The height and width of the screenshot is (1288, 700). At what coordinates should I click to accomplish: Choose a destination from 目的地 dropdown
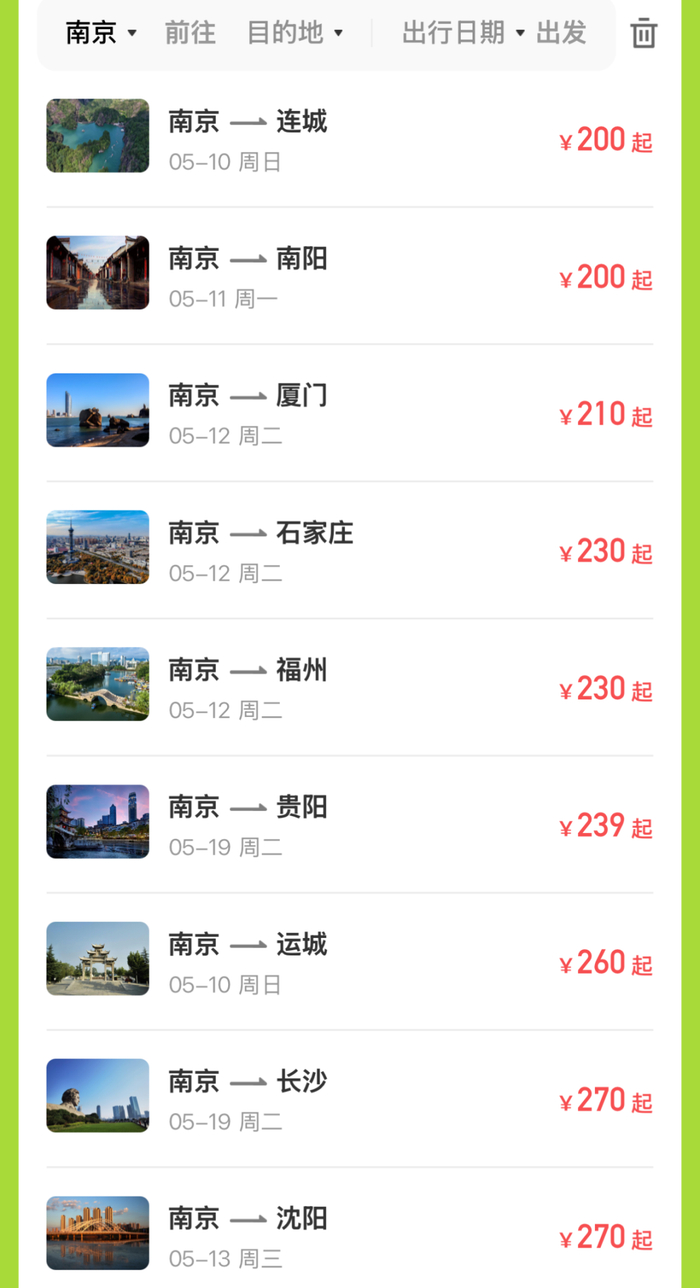point(295,33)
